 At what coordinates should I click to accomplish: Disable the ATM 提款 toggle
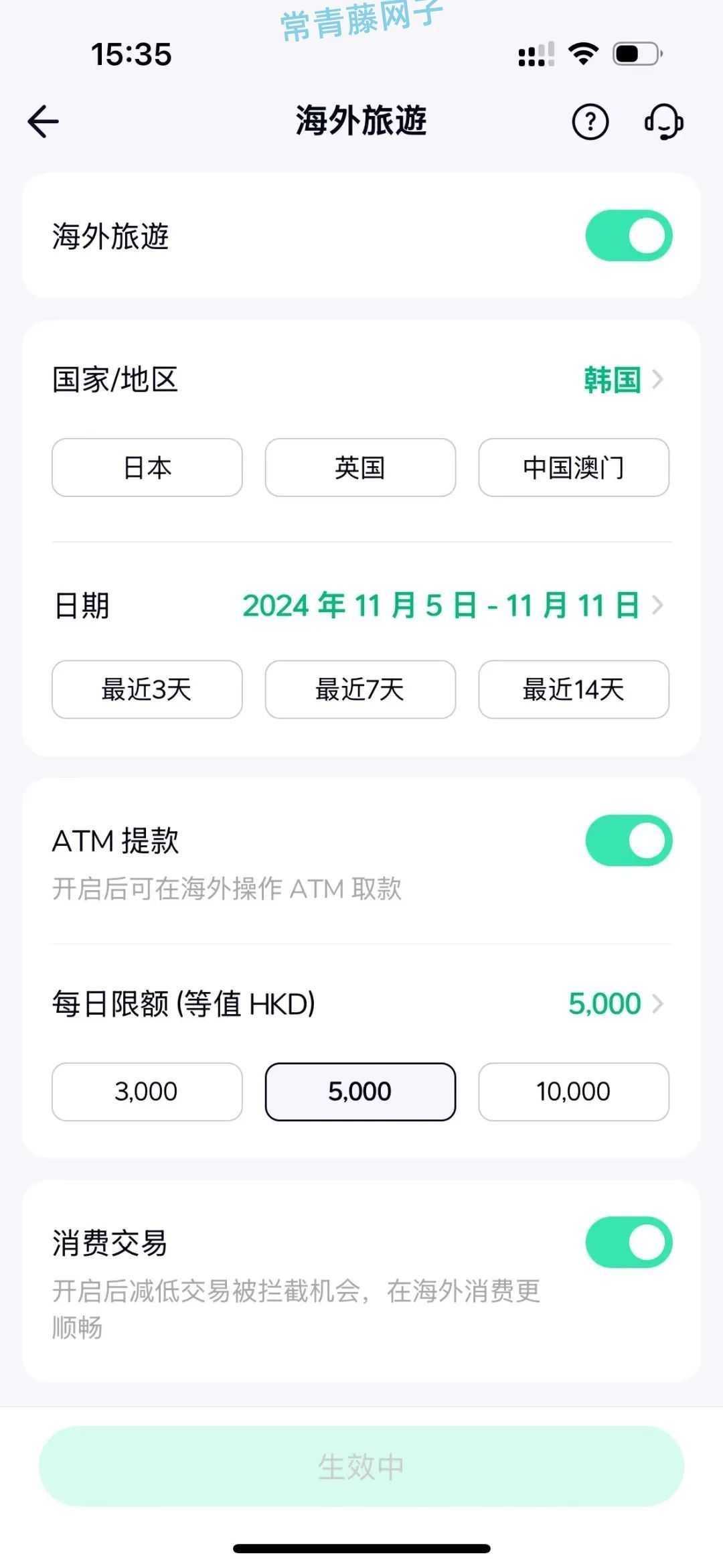tap(629, 841)
